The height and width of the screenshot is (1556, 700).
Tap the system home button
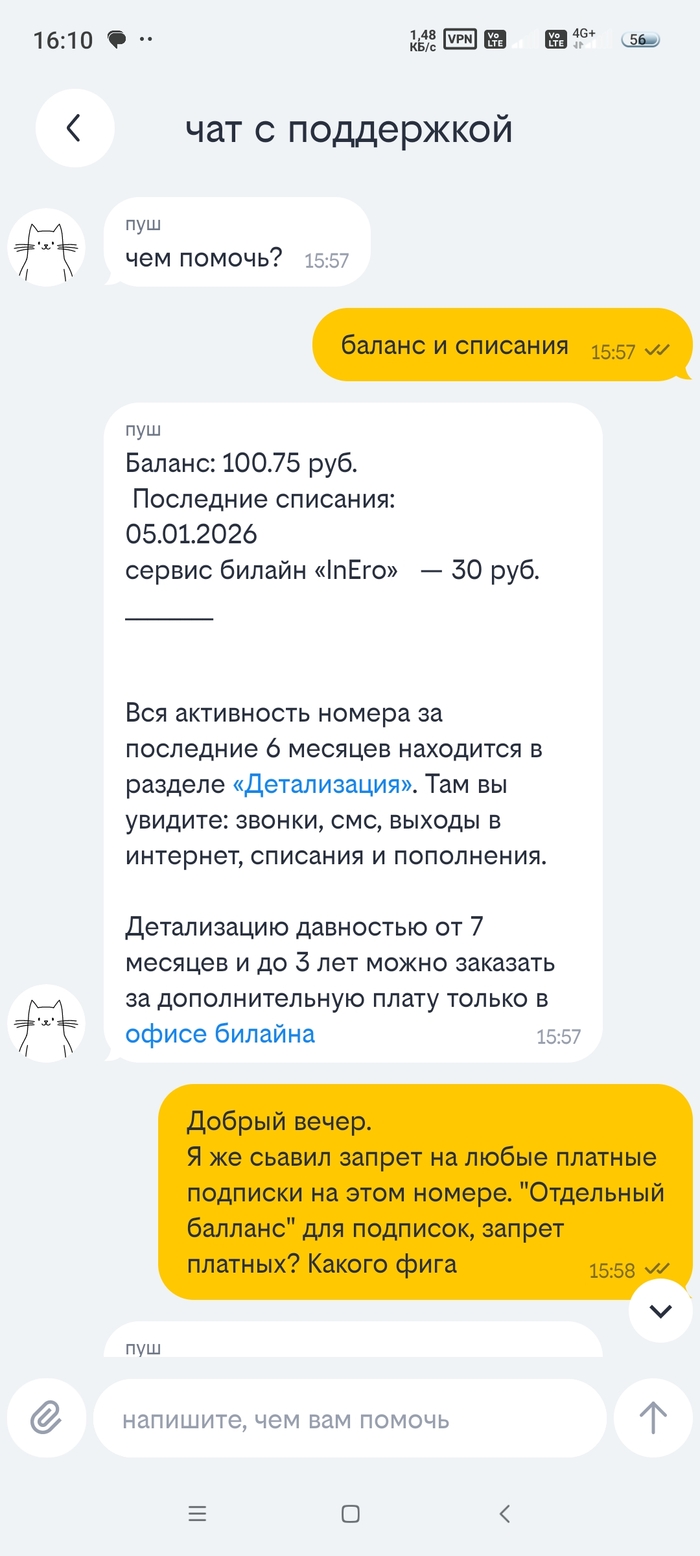click(350, 1514)
